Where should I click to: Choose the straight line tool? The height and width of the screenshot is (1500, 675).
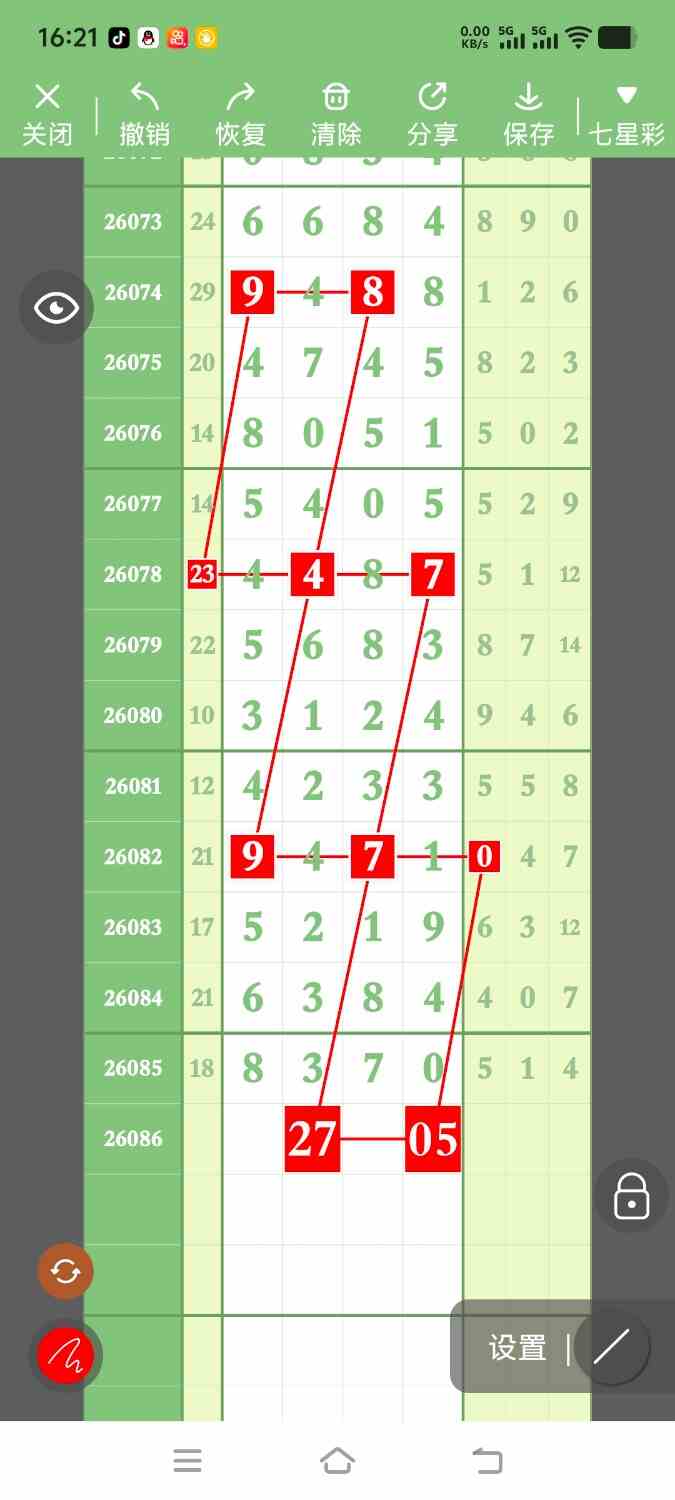click(611, 1347)
